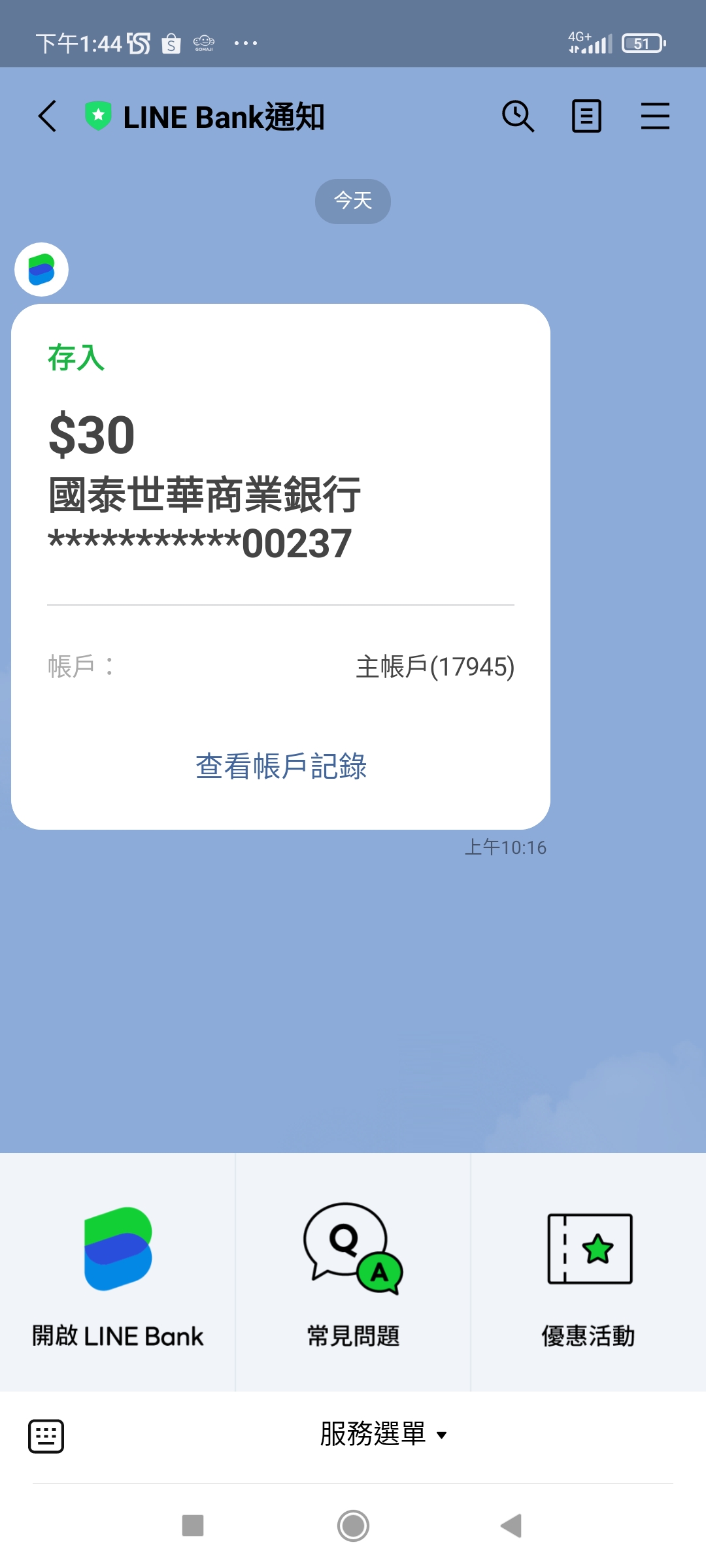
Task: Open recent apps with the square button
Action: pyautogui.click(x=193, y=1526)
